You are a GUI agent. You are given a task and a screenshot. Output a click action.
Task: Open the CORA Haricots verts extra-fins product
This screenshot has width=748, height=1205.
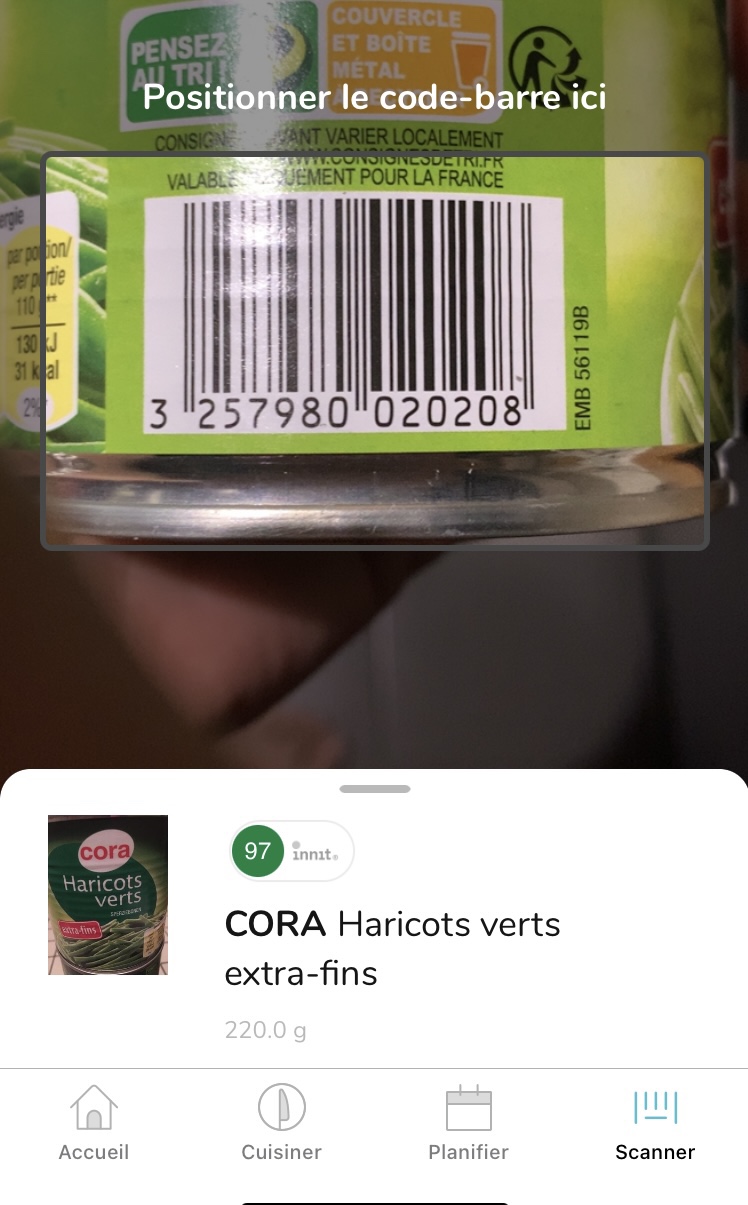pos(392,947)
